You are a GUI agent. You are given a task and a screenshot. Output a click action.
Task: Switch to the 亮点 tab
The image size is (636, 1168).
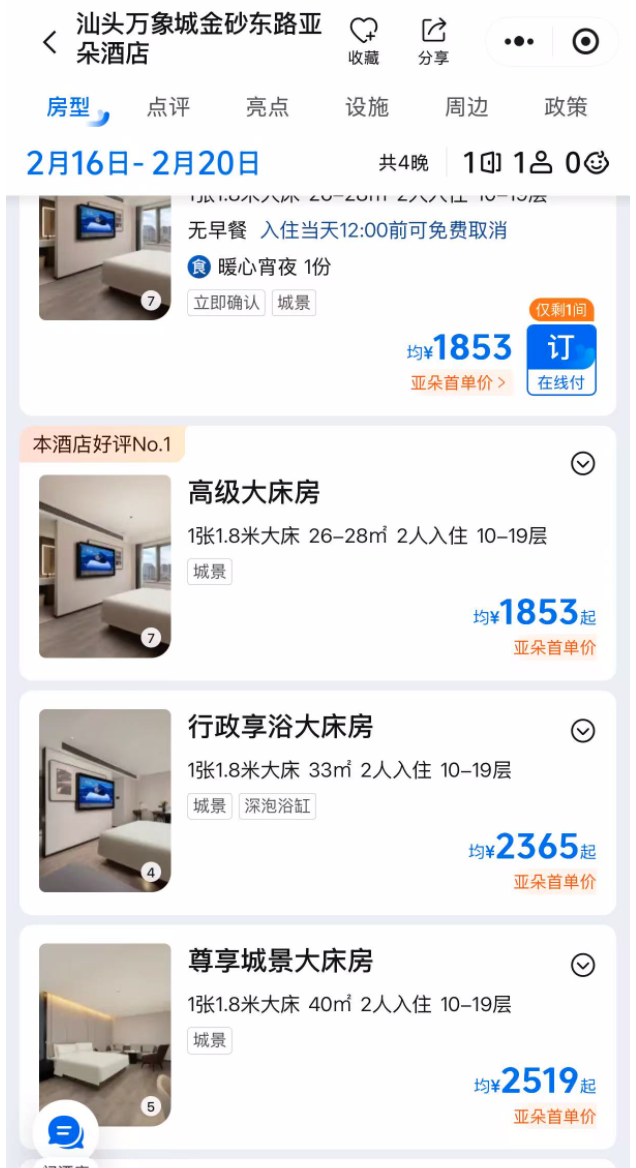(267, 107)
